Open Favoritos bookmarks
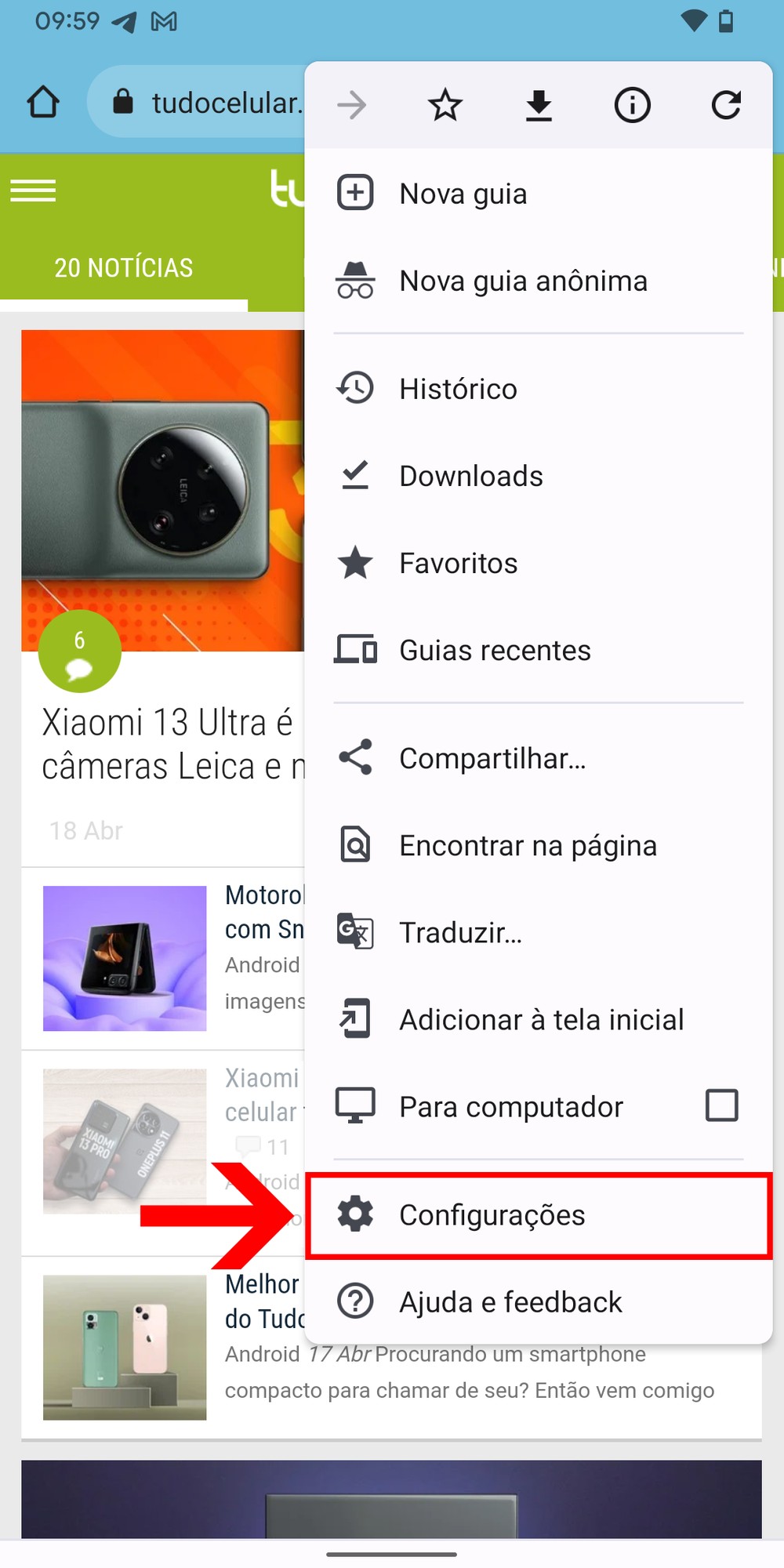The width and height of the screenshot is (784, 1568). point(458,563)
